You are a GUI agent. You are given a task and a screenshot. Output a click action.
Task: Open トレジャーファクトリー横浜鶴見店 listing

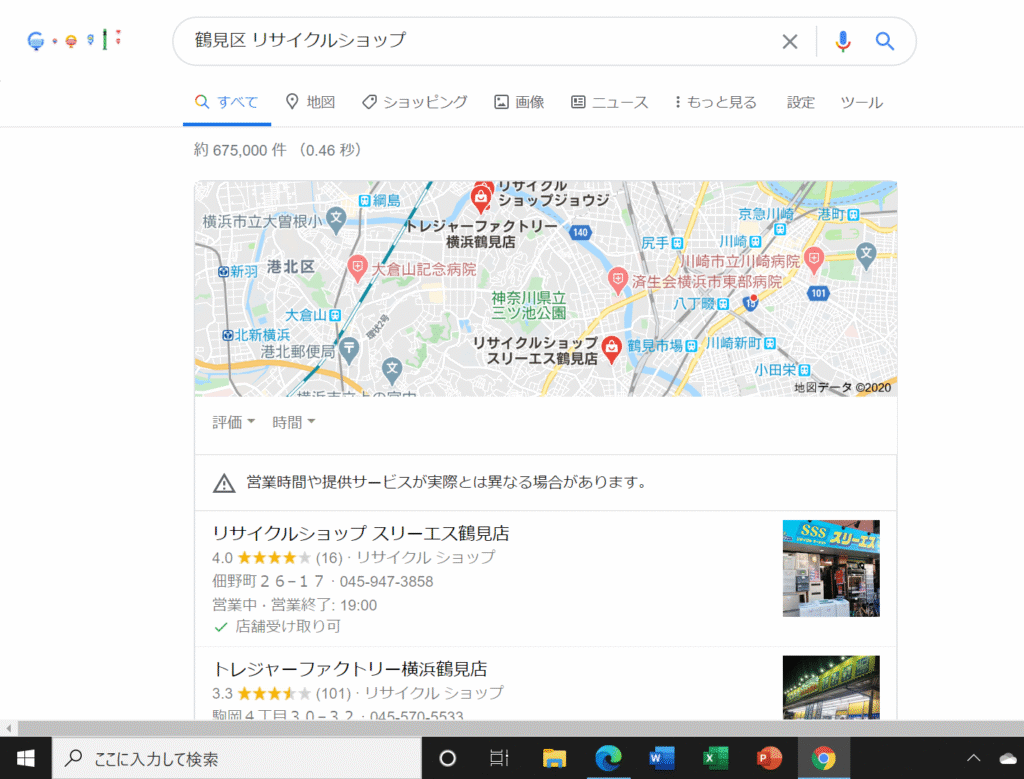point(350,668)
